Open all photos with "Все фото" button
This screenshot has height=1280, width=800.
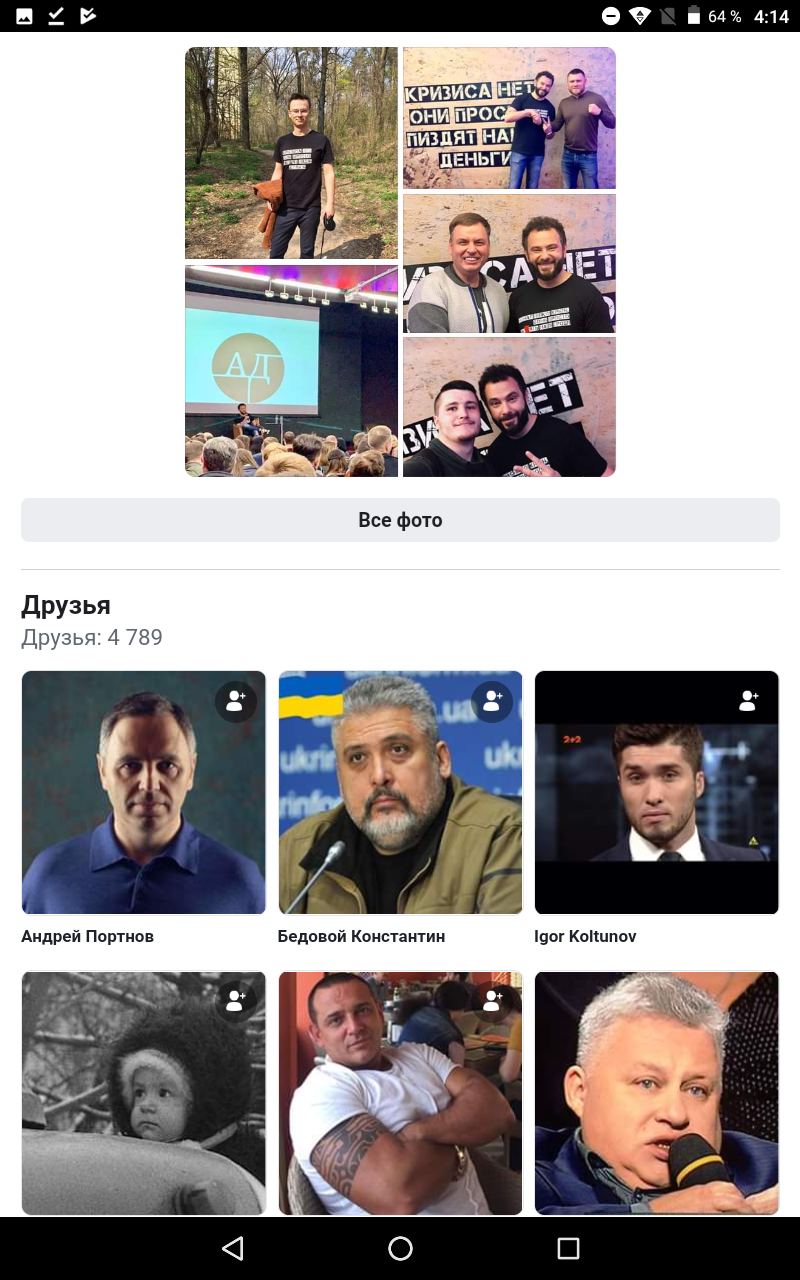tap(400, 520)
